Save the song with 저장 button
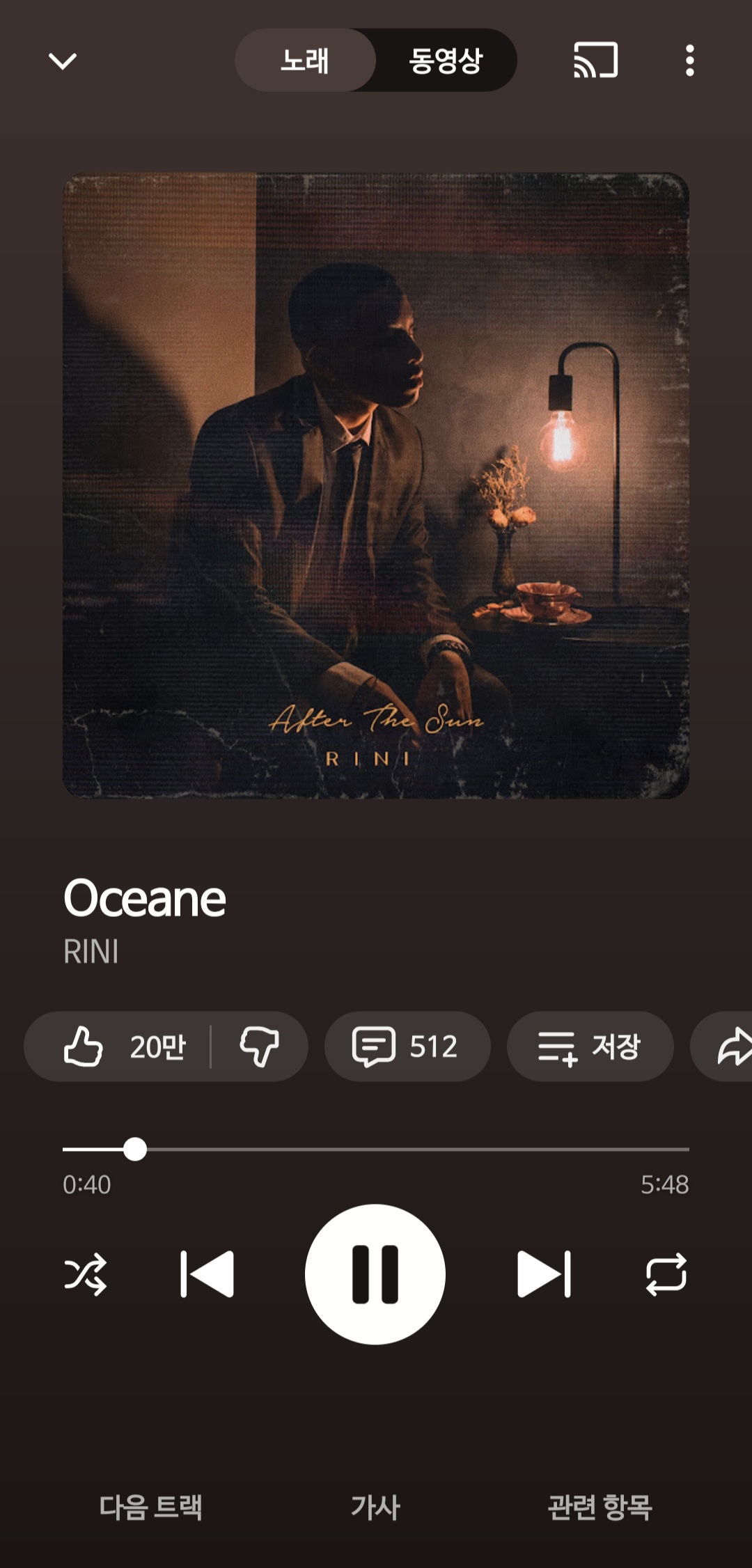The image size is (752, 1568). coord(590,1046)
